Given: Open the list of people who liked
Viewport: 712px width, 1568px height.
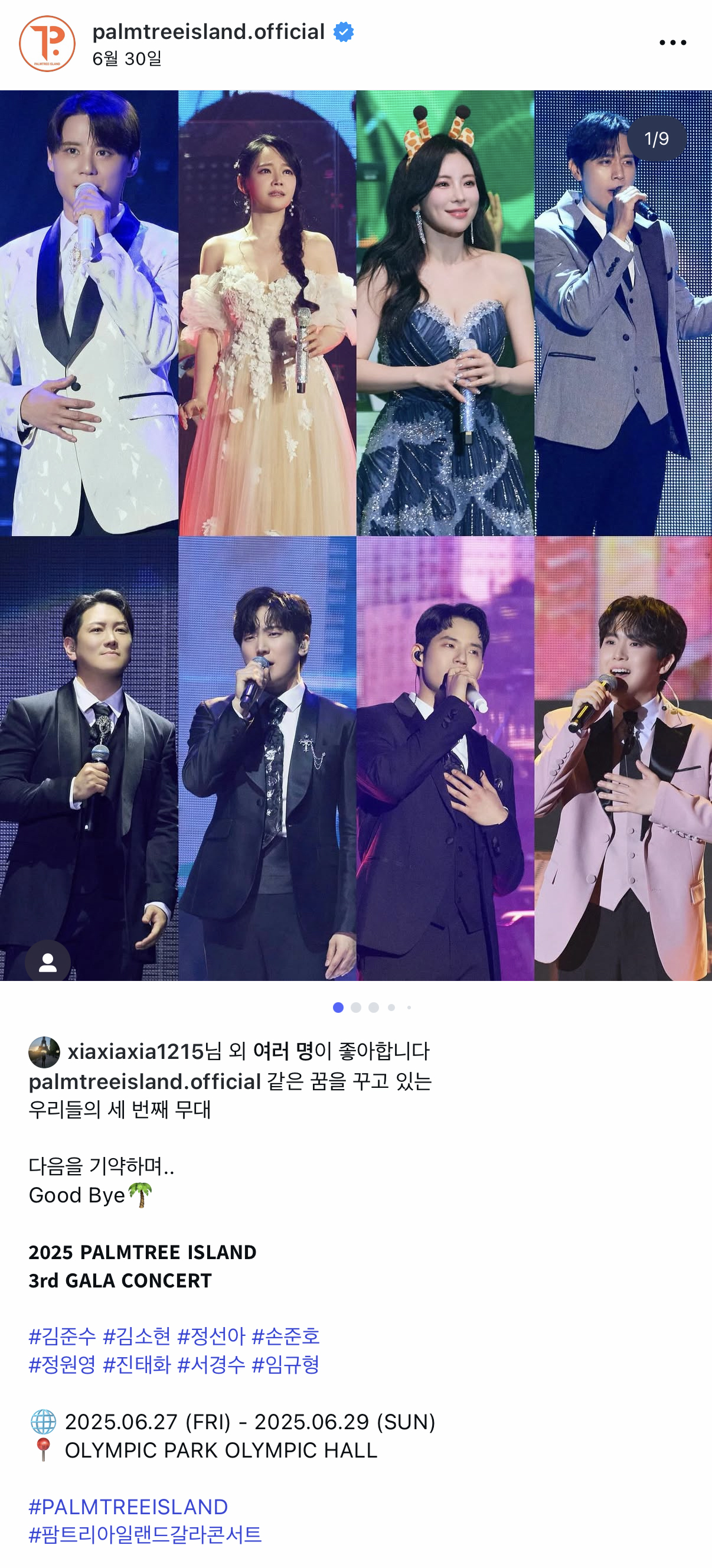Looking at the screenshot, I should click(x=282, y=1052).
